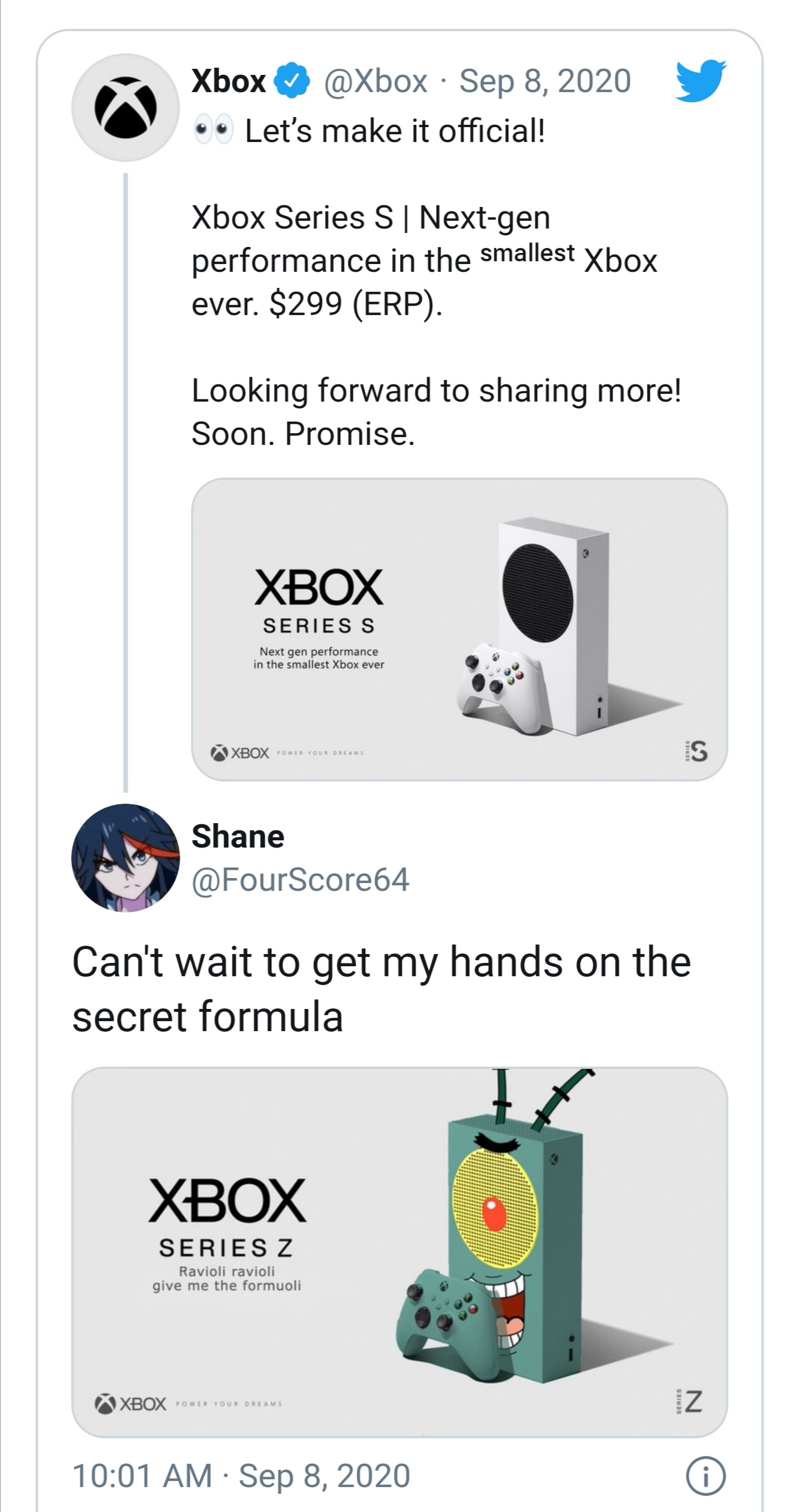The image size is (799, 1512).
Task: Open Shane's profile picture
Action: 125,858
